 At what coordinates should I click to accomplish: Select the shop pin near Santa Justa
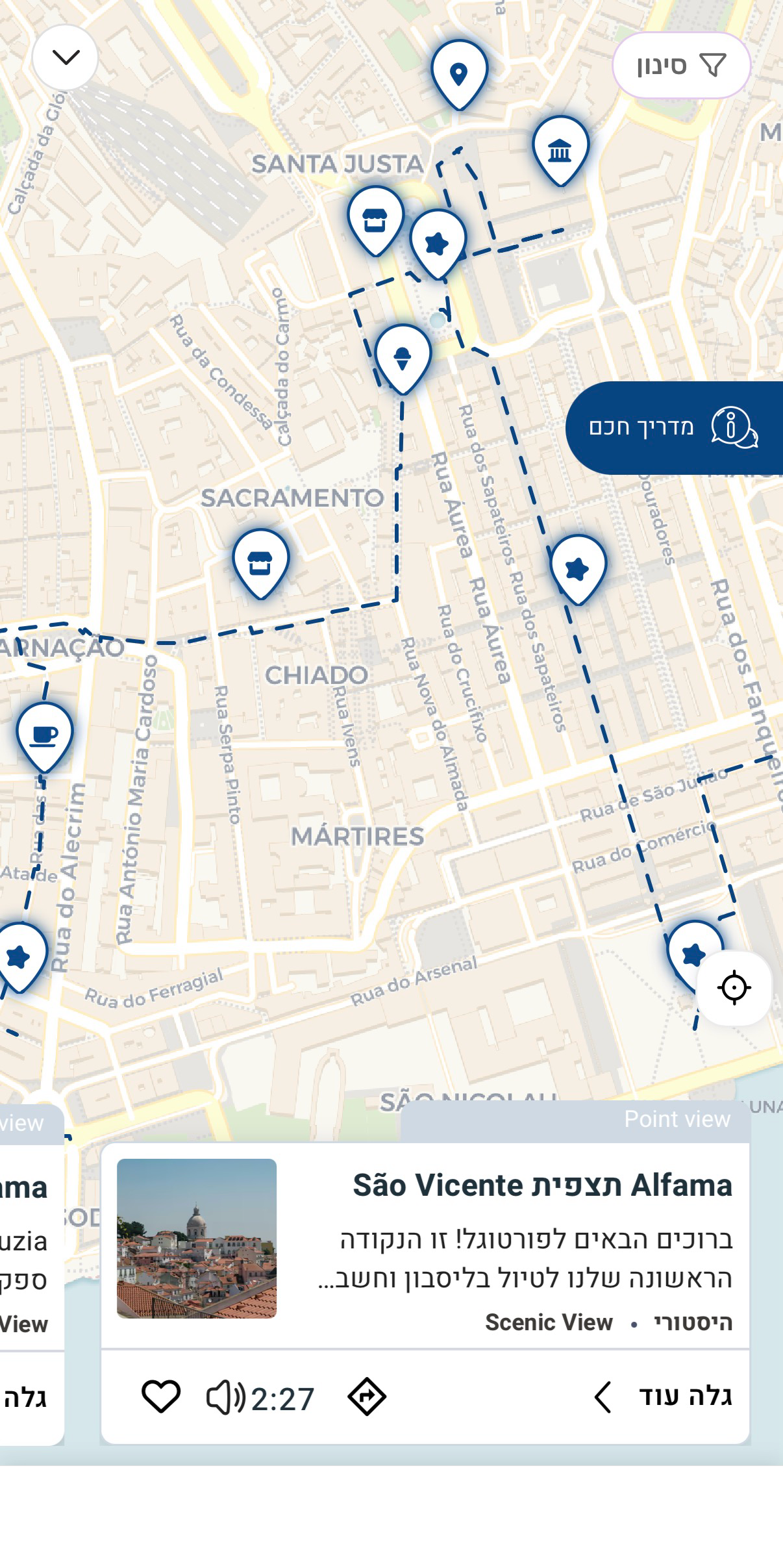[375, 219]
